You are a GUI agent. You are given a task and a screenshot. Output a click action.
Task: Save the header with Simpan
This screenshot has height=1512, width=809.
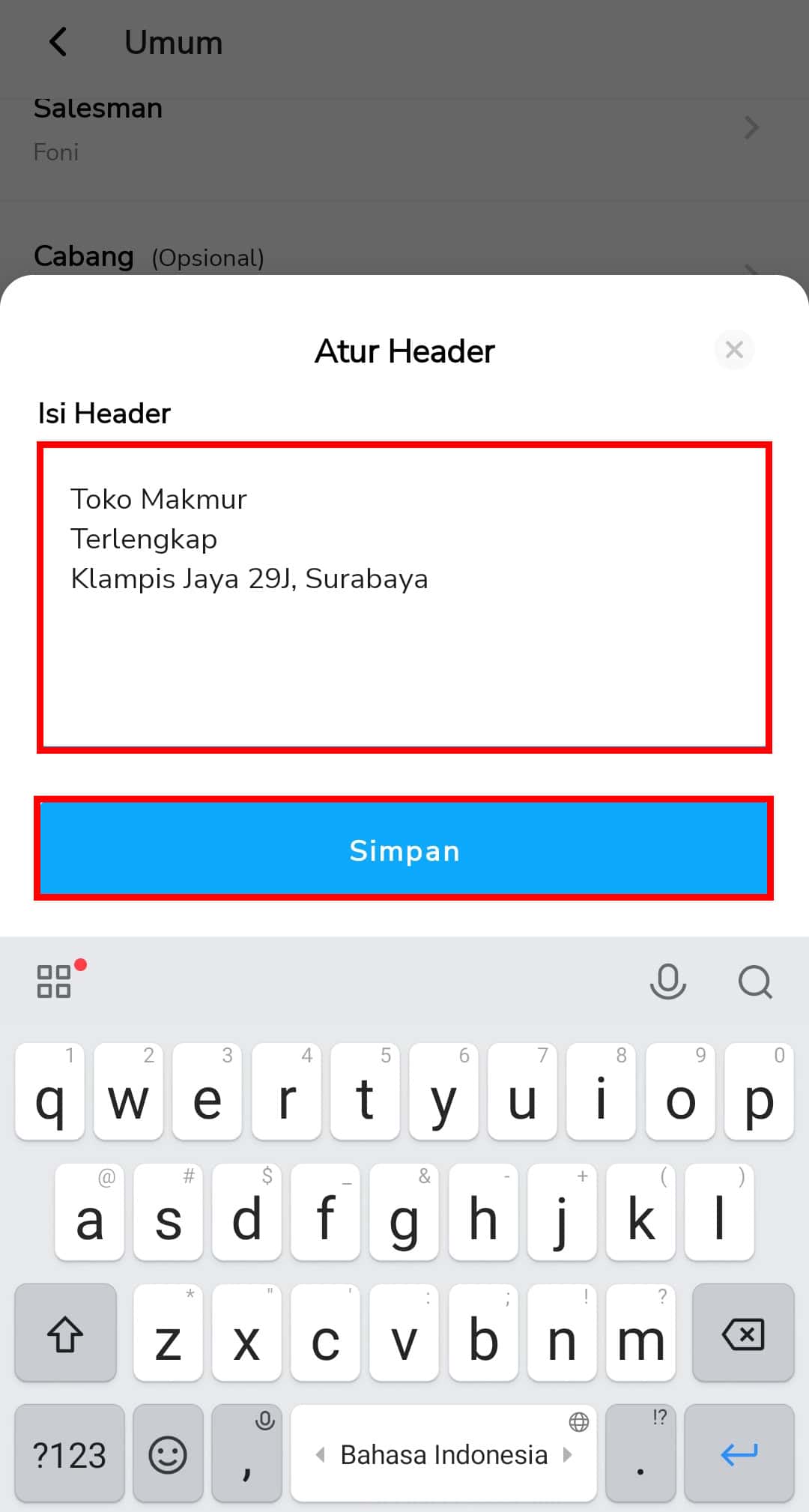[404, 849]
